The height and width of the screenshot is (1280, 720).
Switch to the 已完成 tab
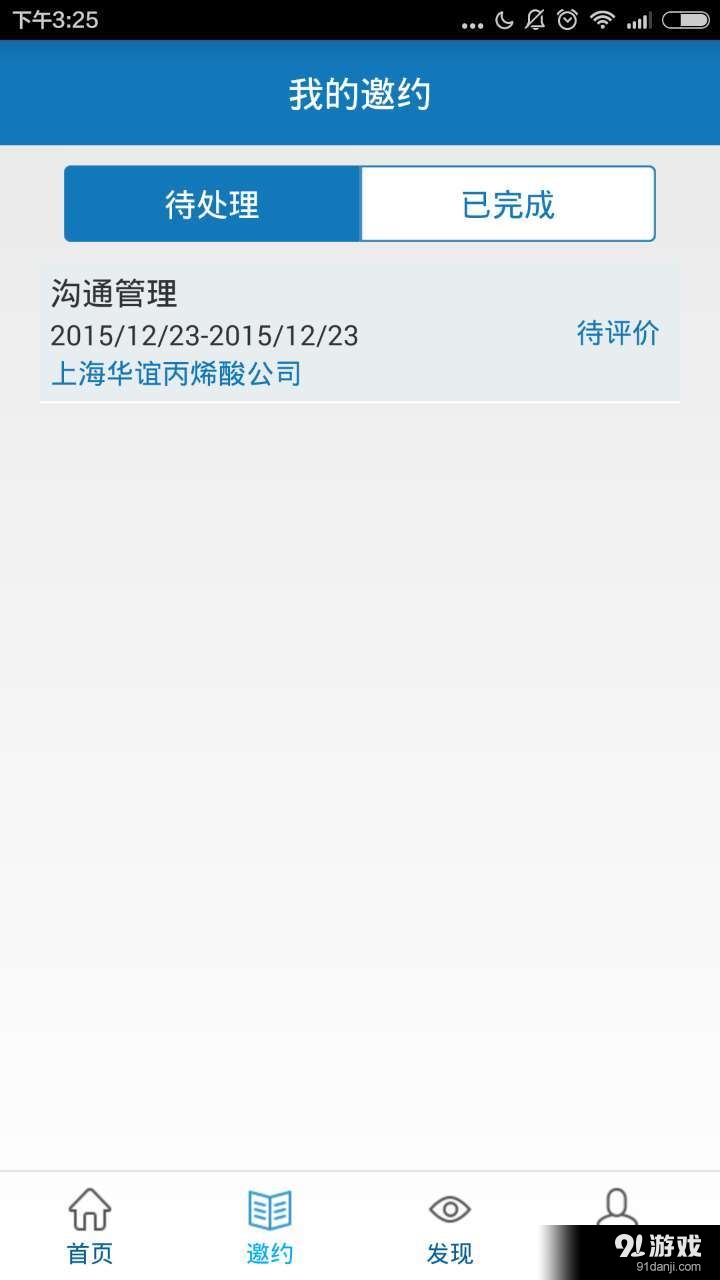[506, 203]
